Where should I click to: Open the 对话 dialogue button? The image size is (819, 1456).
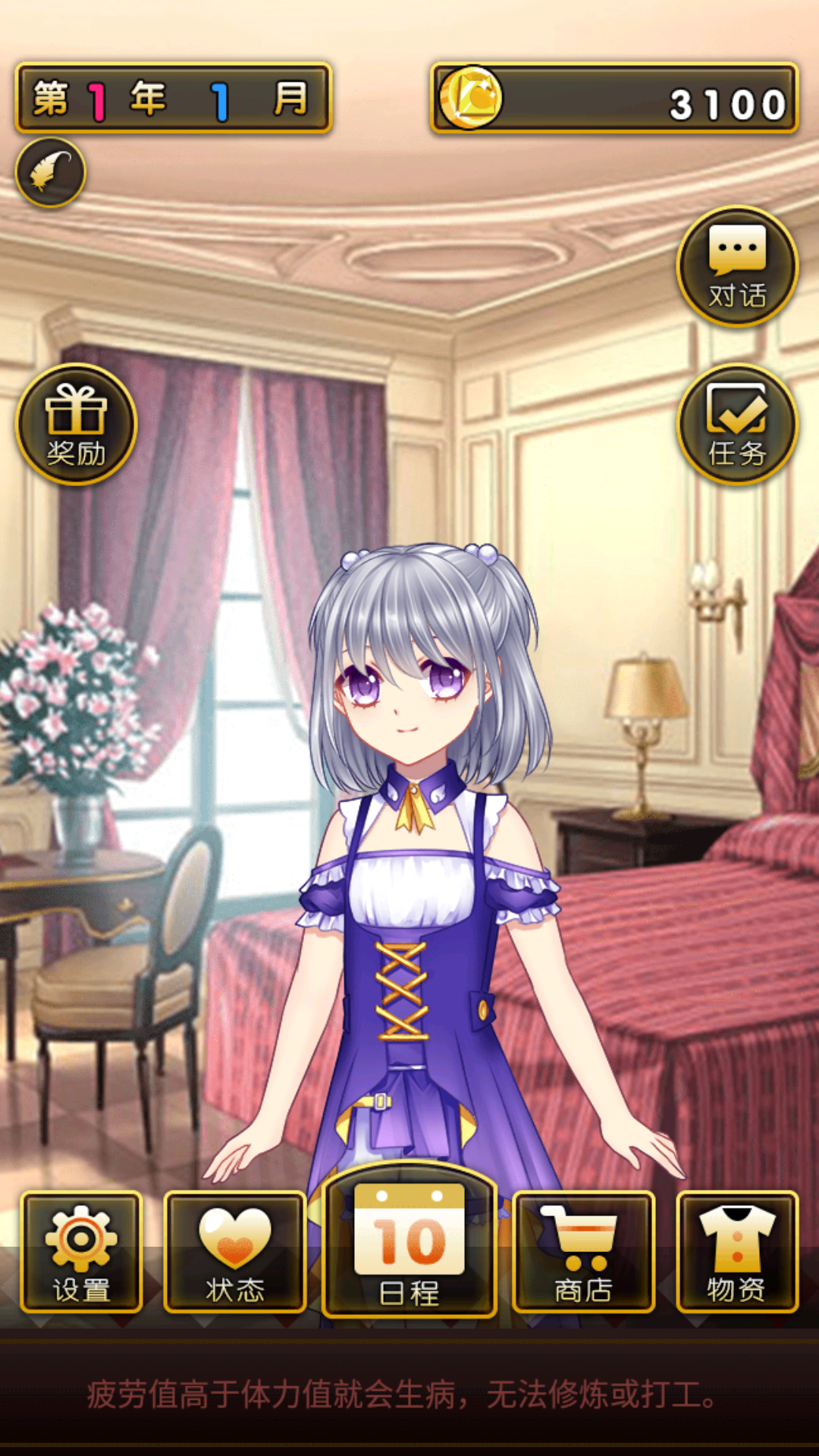[x=737, y=267]
